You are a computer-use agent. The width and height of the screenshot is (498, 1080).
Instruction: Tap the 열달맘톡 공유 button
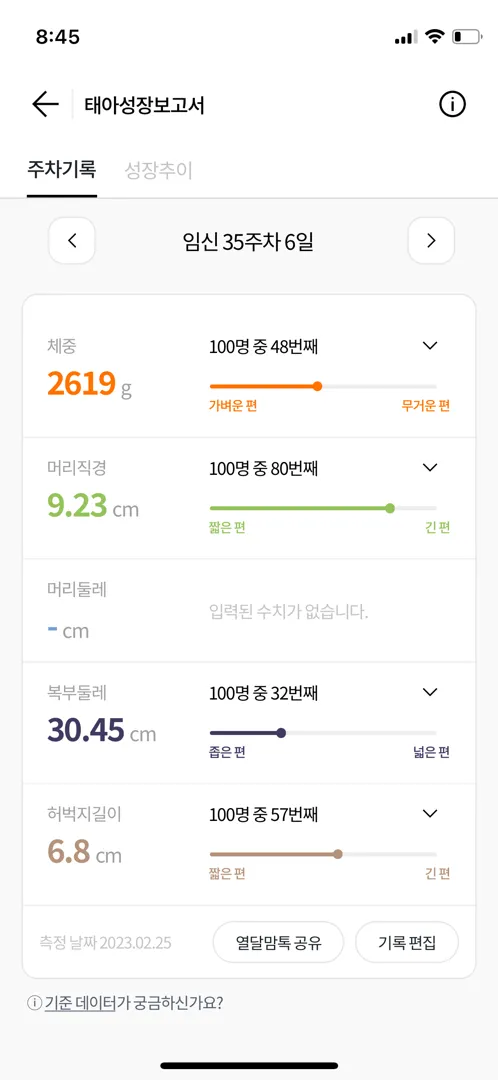click(x=278, y=942)
